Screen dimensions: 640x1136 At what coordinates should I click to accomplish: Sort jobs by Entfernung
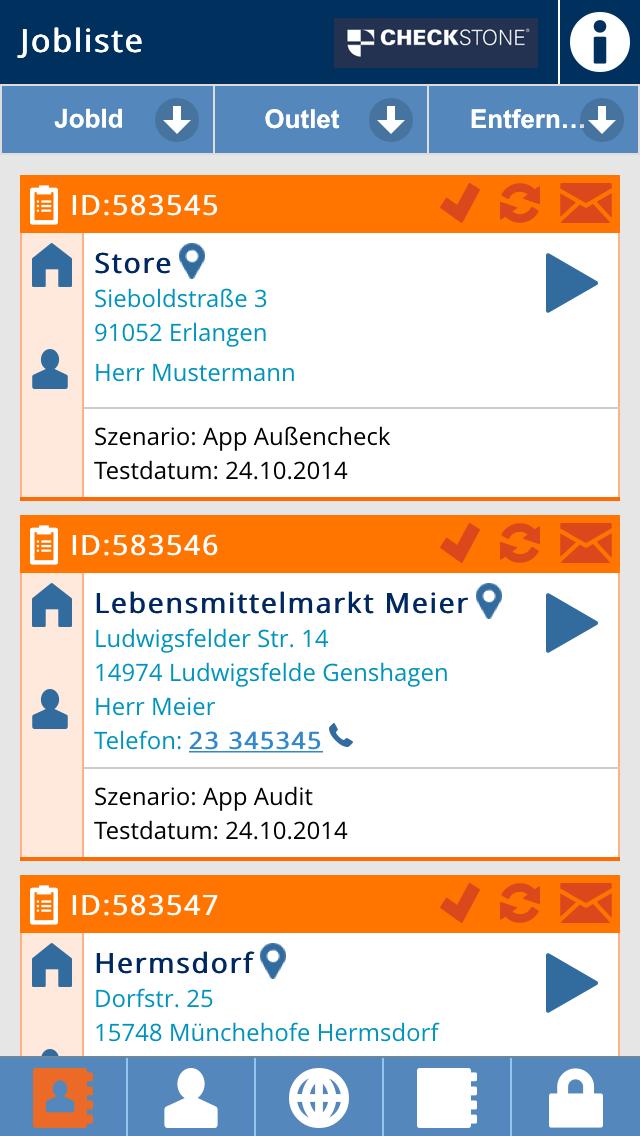tap(534, 120)
